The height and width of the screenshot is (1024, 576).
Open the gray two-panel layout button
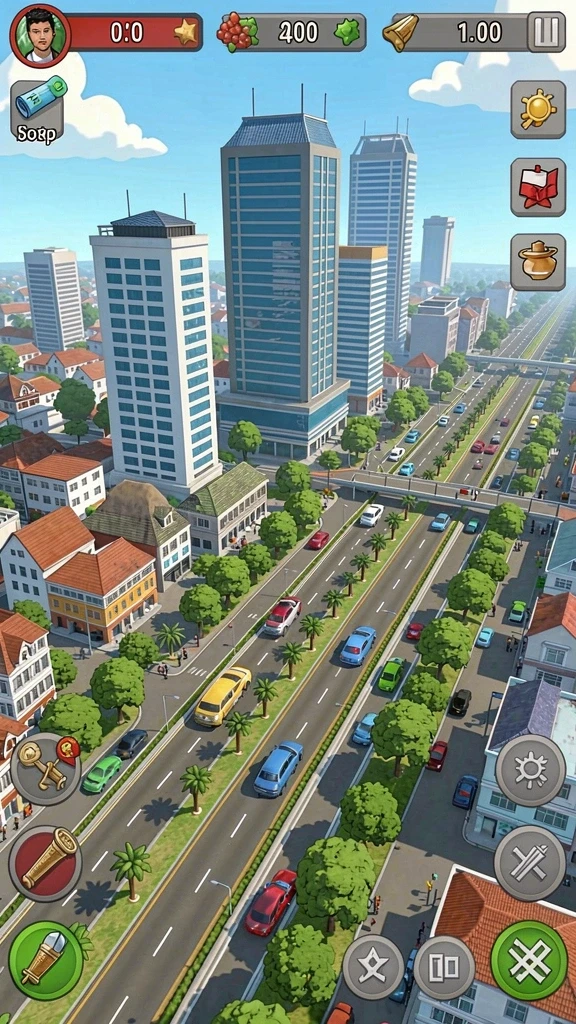[445, 968]
